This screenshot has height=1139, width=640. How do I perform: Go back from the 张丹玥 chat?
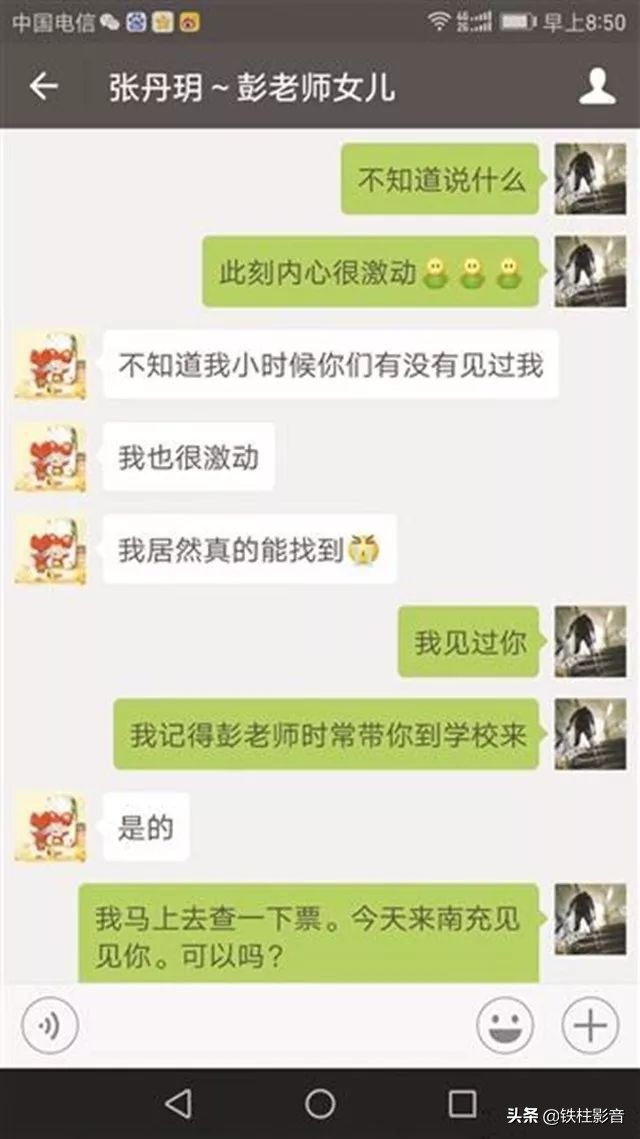click(44, 87)
